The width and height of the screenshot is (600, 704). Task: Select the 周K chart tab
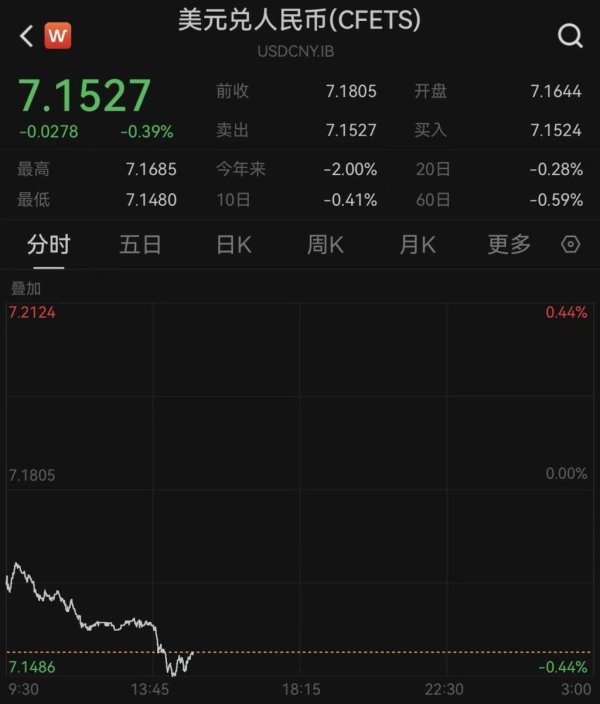pyautogui.click(x=326, y=245)
